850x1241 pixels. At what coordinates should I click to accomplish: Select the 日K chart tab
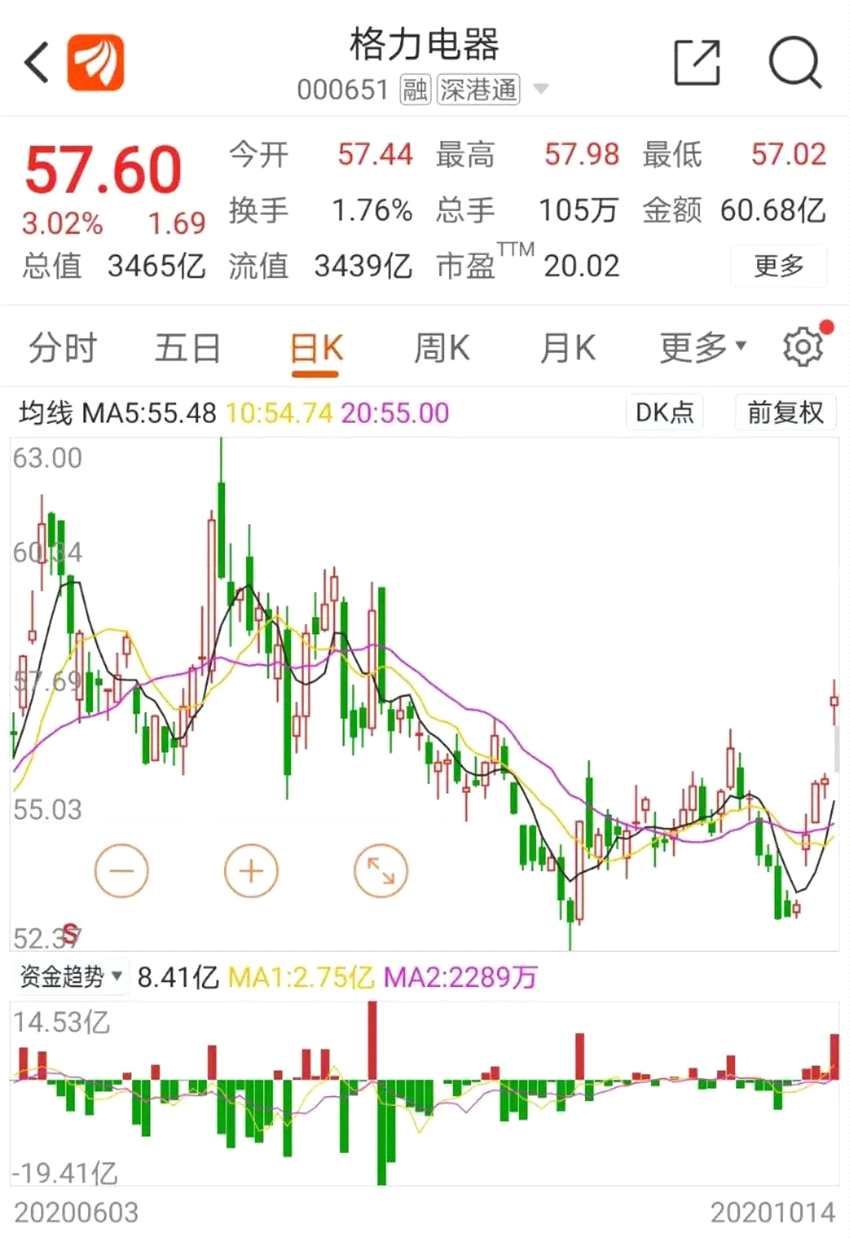315,348
